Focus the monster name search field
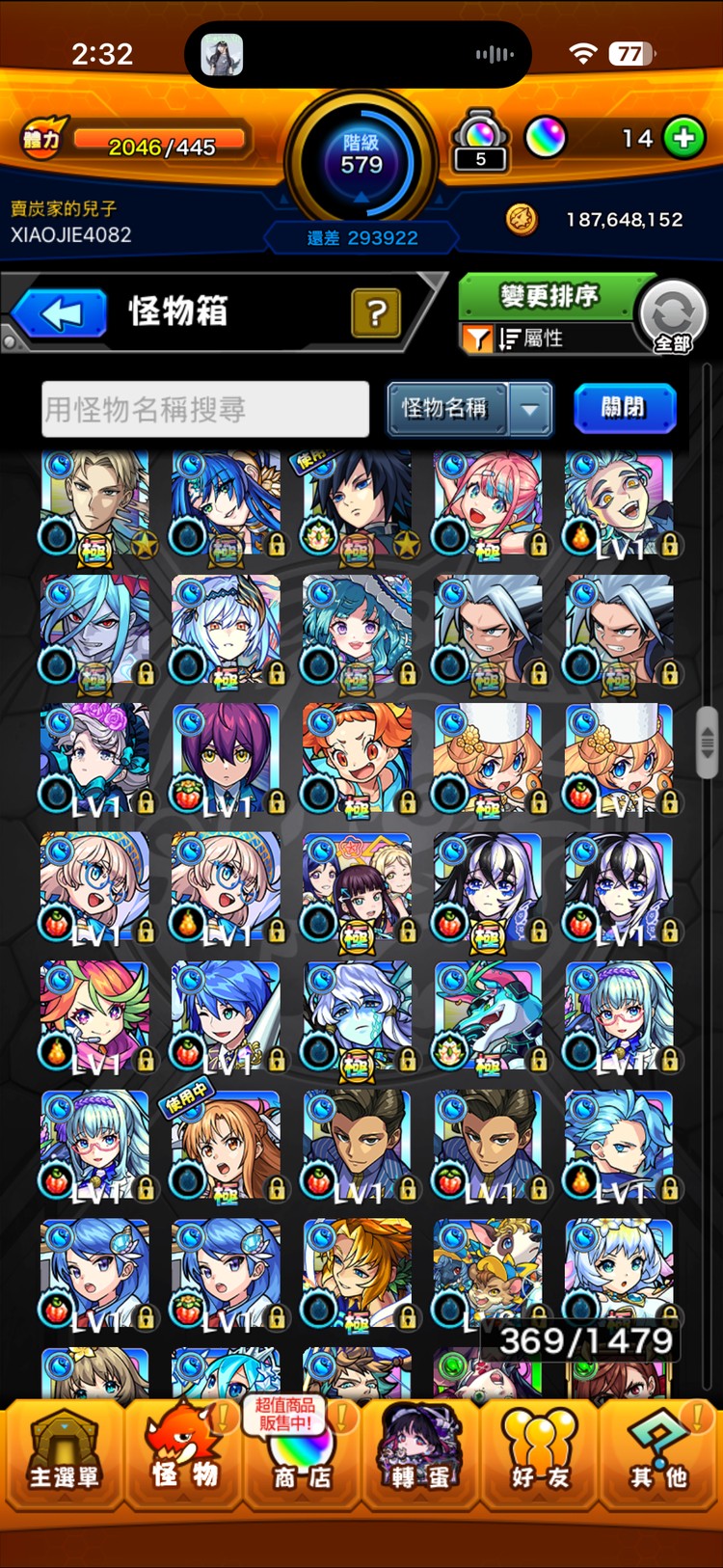The height and width of the screenshot is (1568, 723). coord(205,410)
